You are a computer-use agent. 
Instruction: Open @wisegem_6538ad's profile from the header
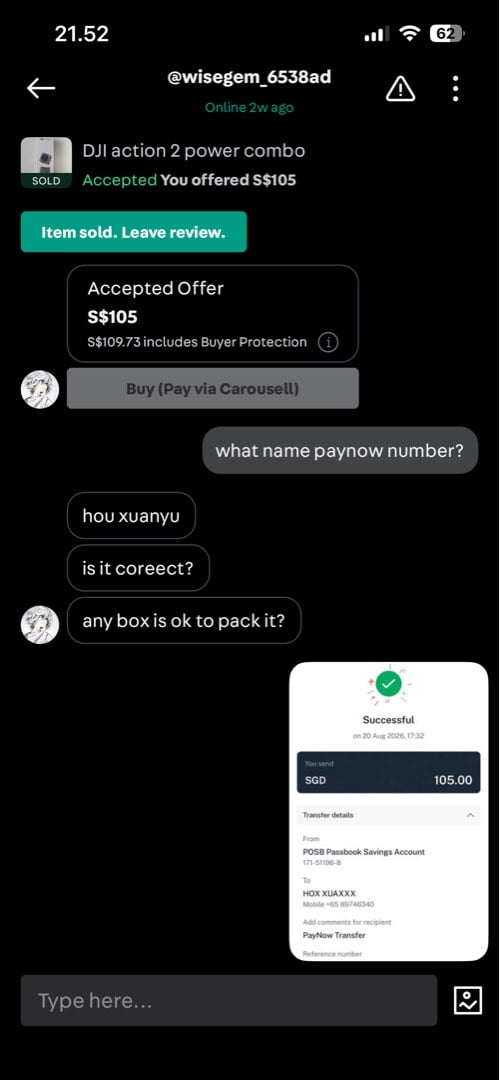[249, 77]
